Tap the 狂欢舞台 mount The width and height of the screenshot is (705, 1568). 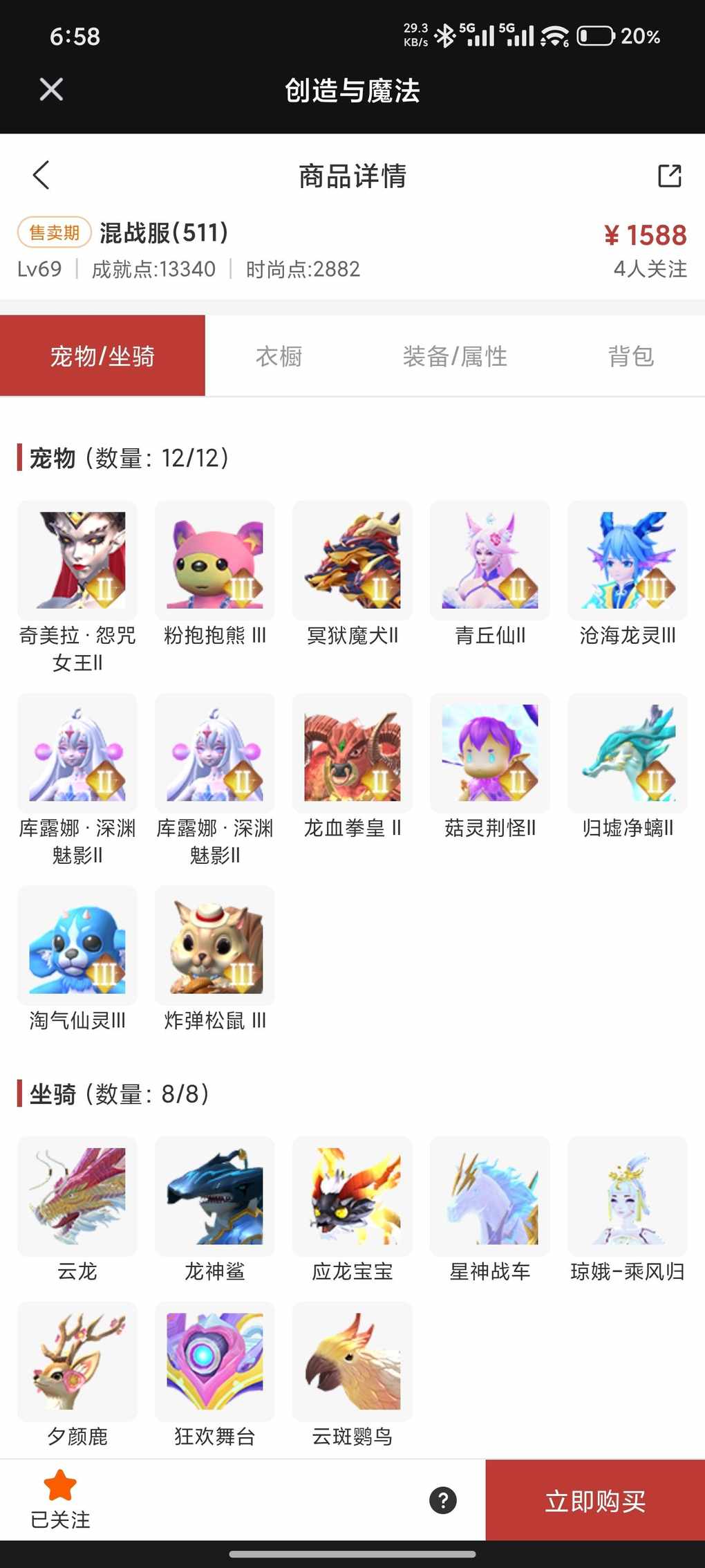(215, 1361)
